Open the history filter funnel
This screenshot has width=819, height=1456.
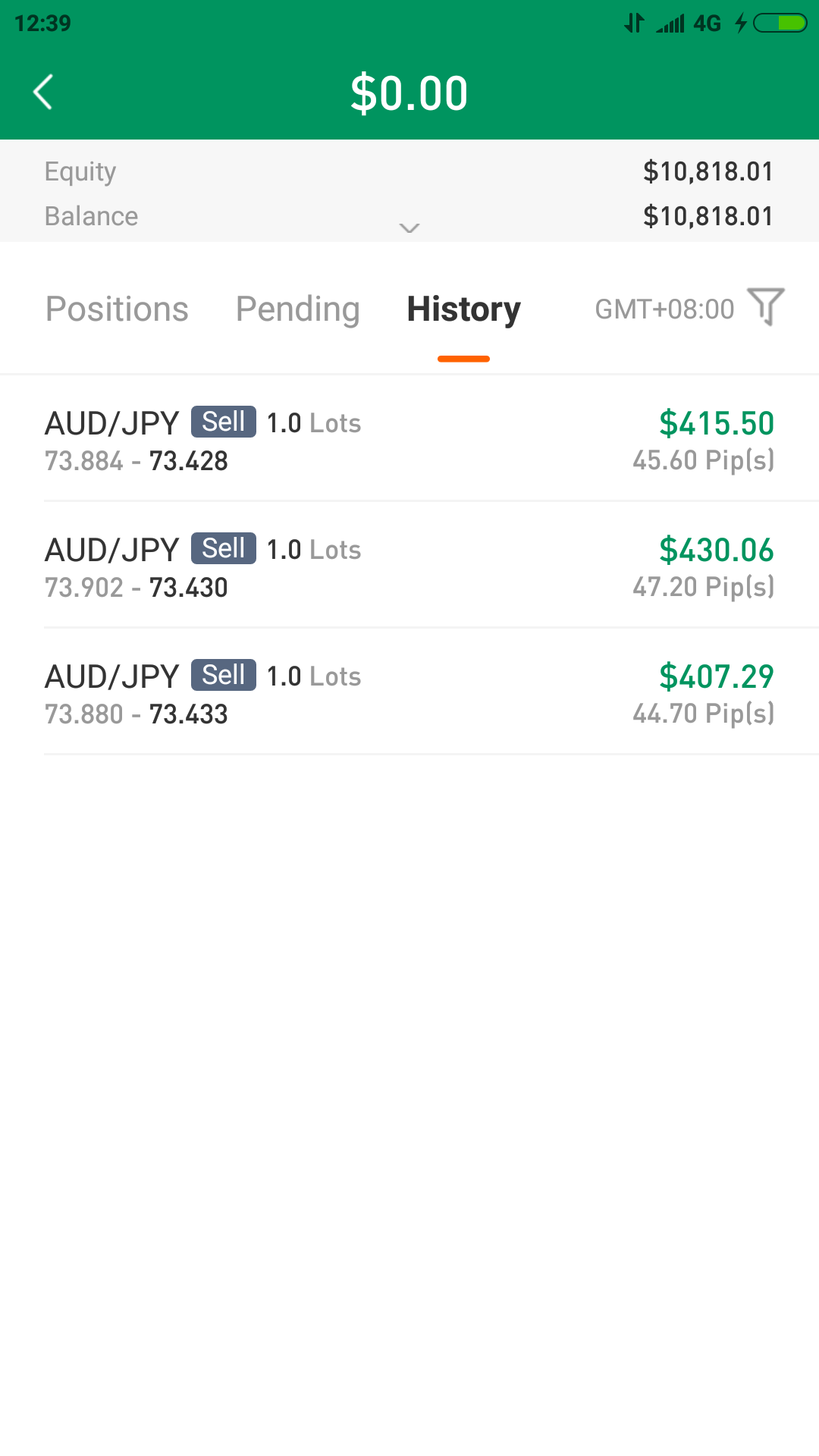(766, 307)
